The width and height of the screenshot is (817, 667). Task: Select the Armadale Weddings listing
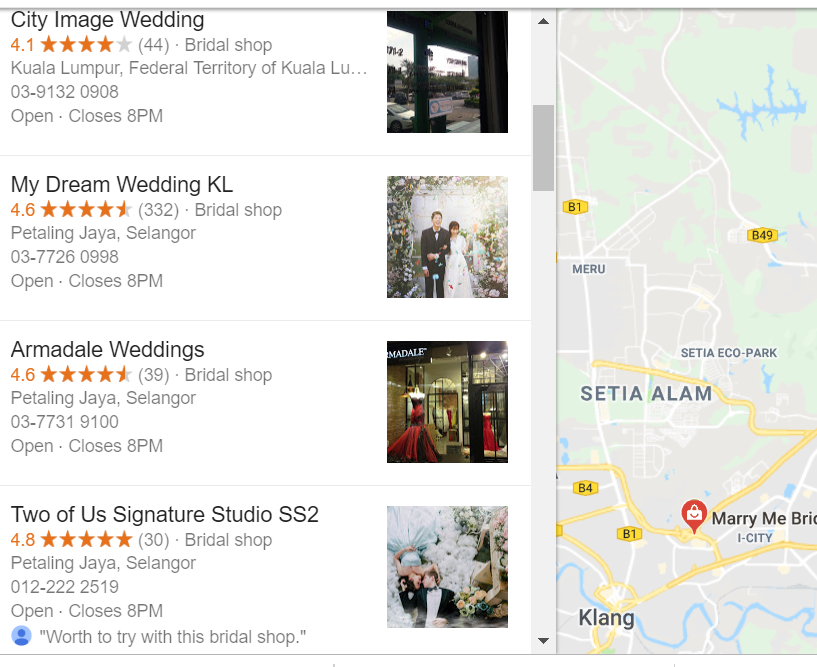[x=107, y=350]
